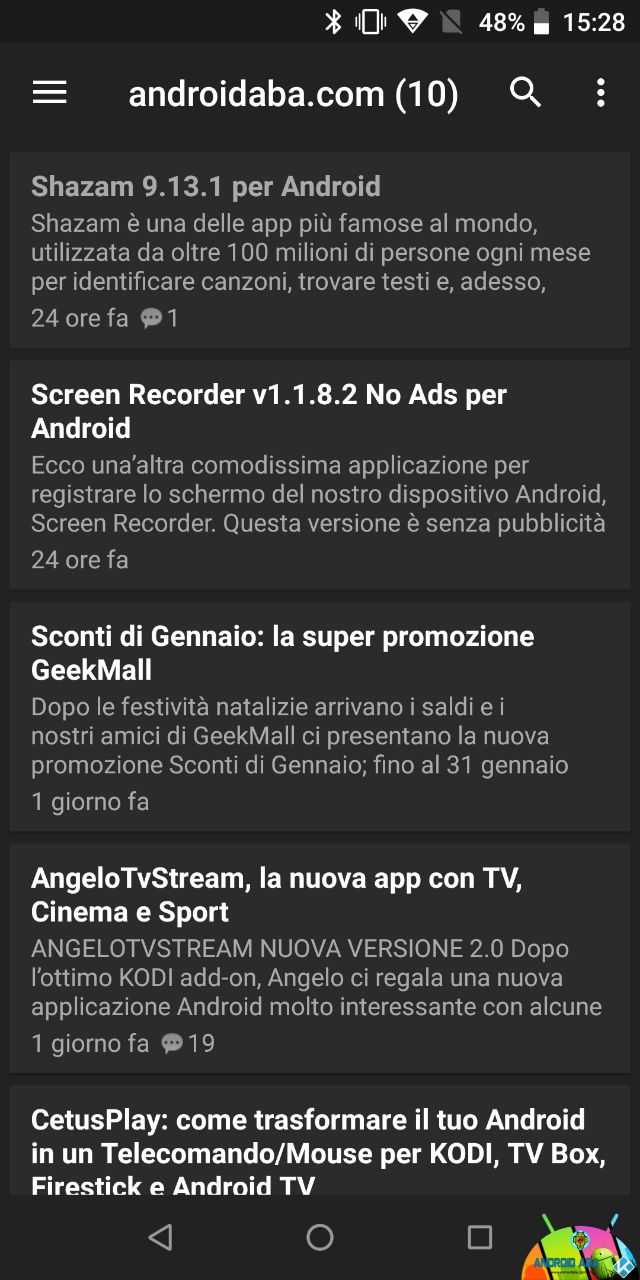Go to the home screen
This screenshot has height=1280, width=640.
pyautogui.click(x=320, y=1237)
